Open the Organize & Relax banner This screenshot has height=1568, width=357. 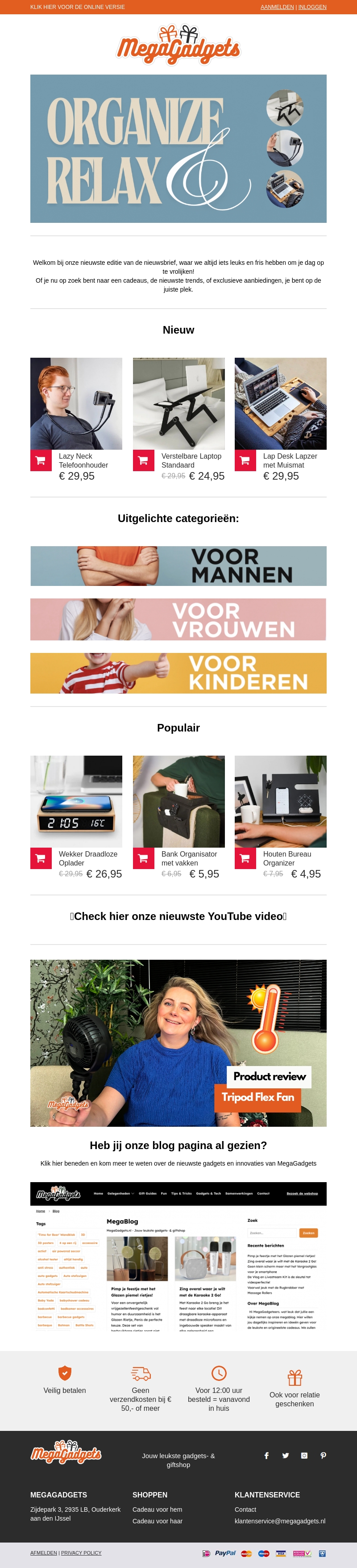pos(178,149)
